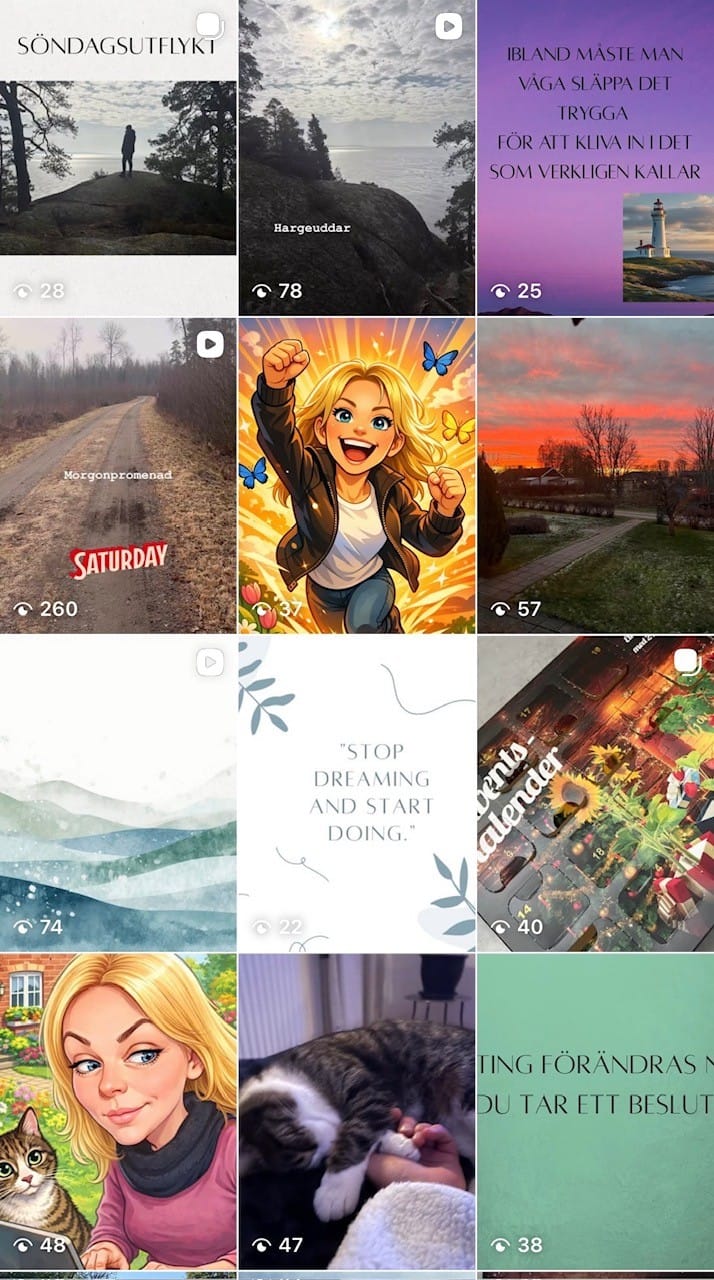
Task: Play the Morgonpromenad Saturday video
Action: [118, 476]
